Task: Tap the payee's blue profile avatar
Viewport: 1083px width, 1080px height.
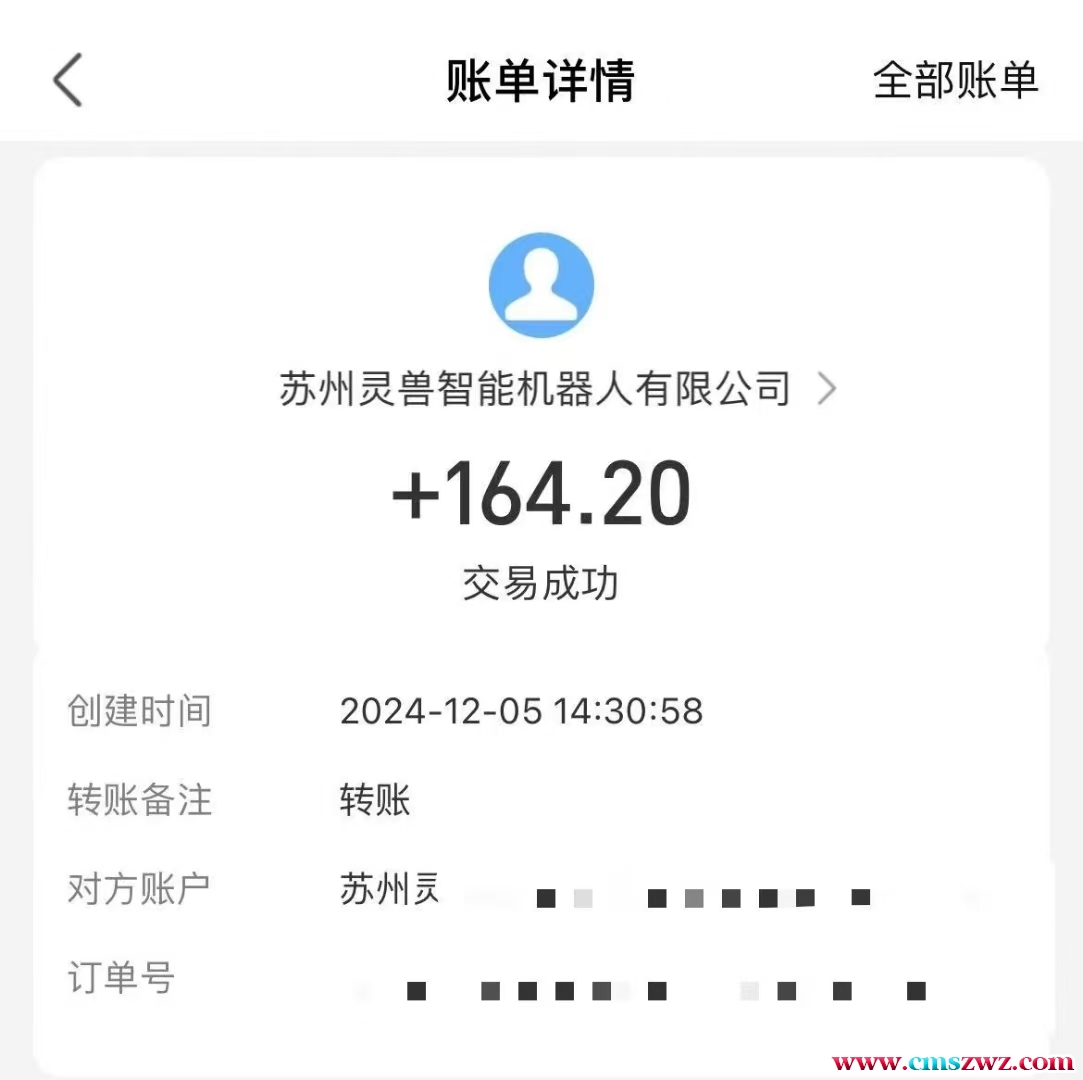Action: point(541,285)
